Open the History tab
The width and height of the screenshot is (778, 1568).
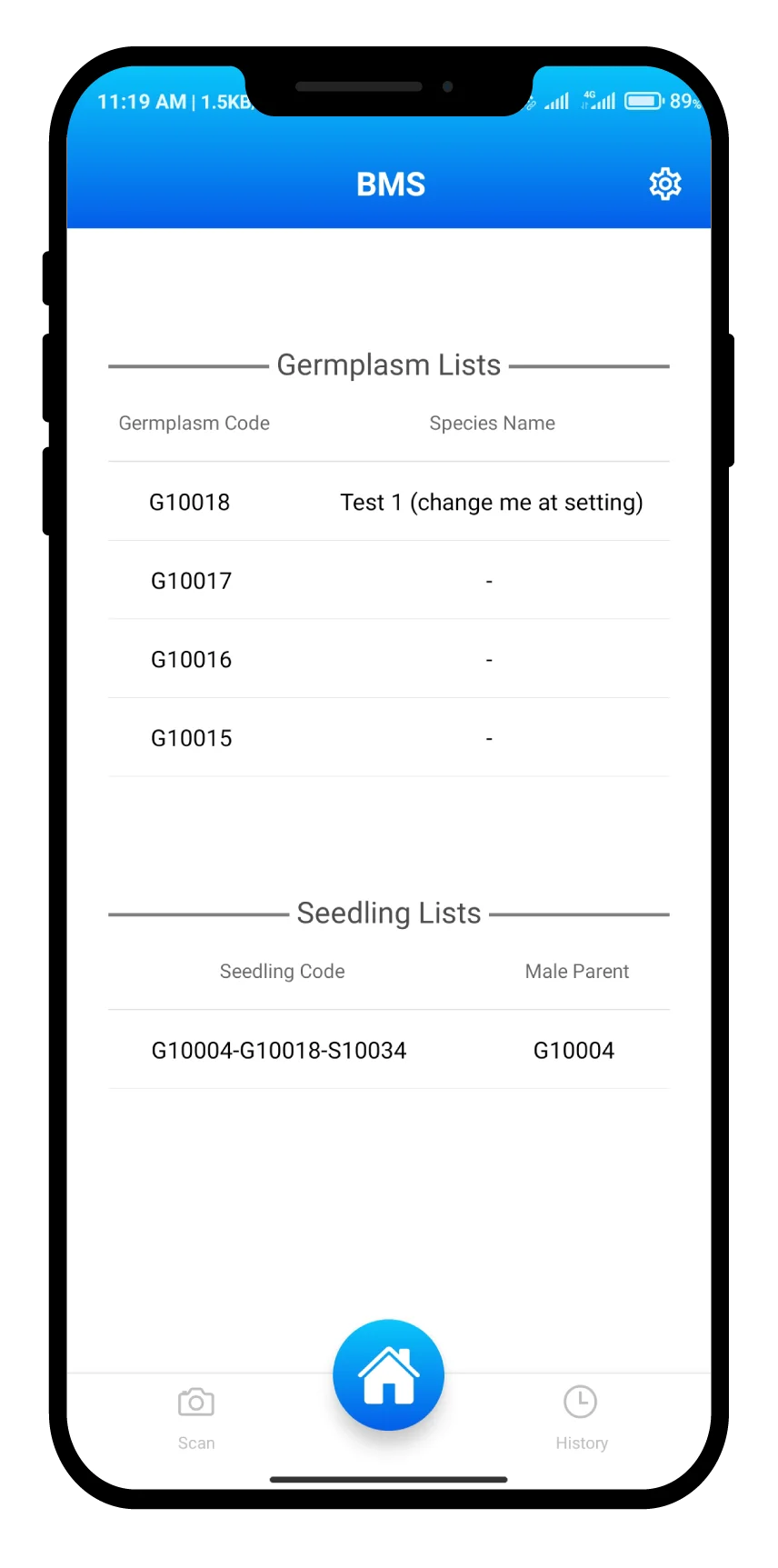pos(581,1416)
